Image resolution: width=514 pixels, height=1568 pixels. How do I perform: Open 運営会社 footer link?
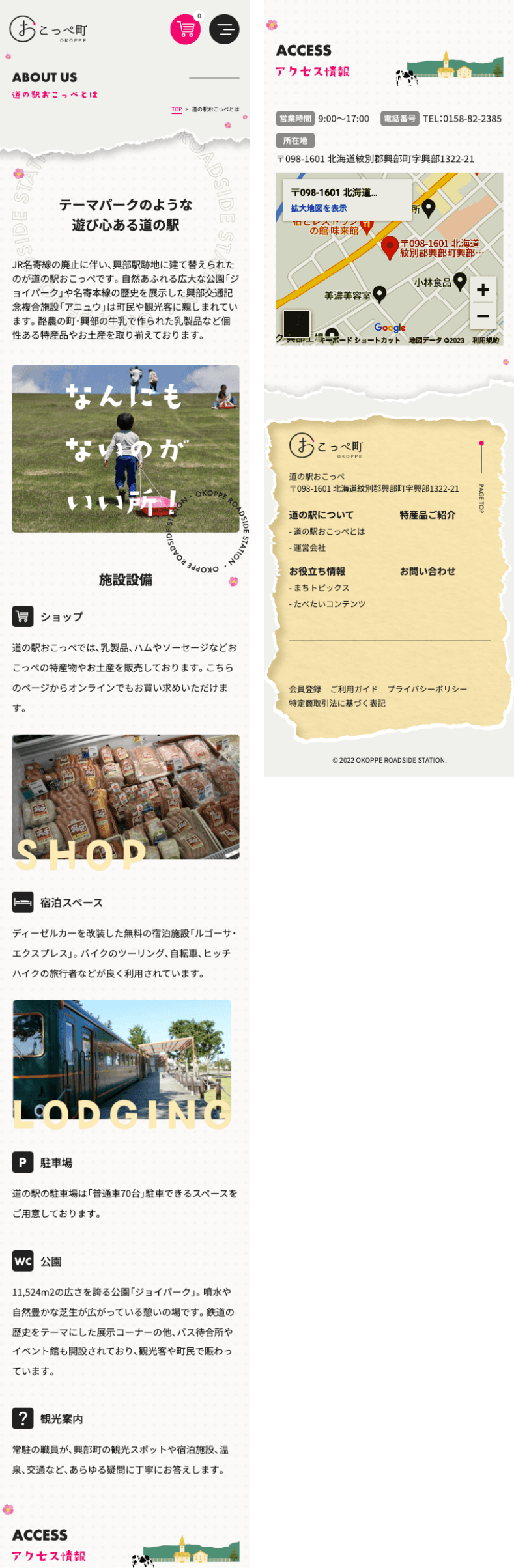coord(309,548)
